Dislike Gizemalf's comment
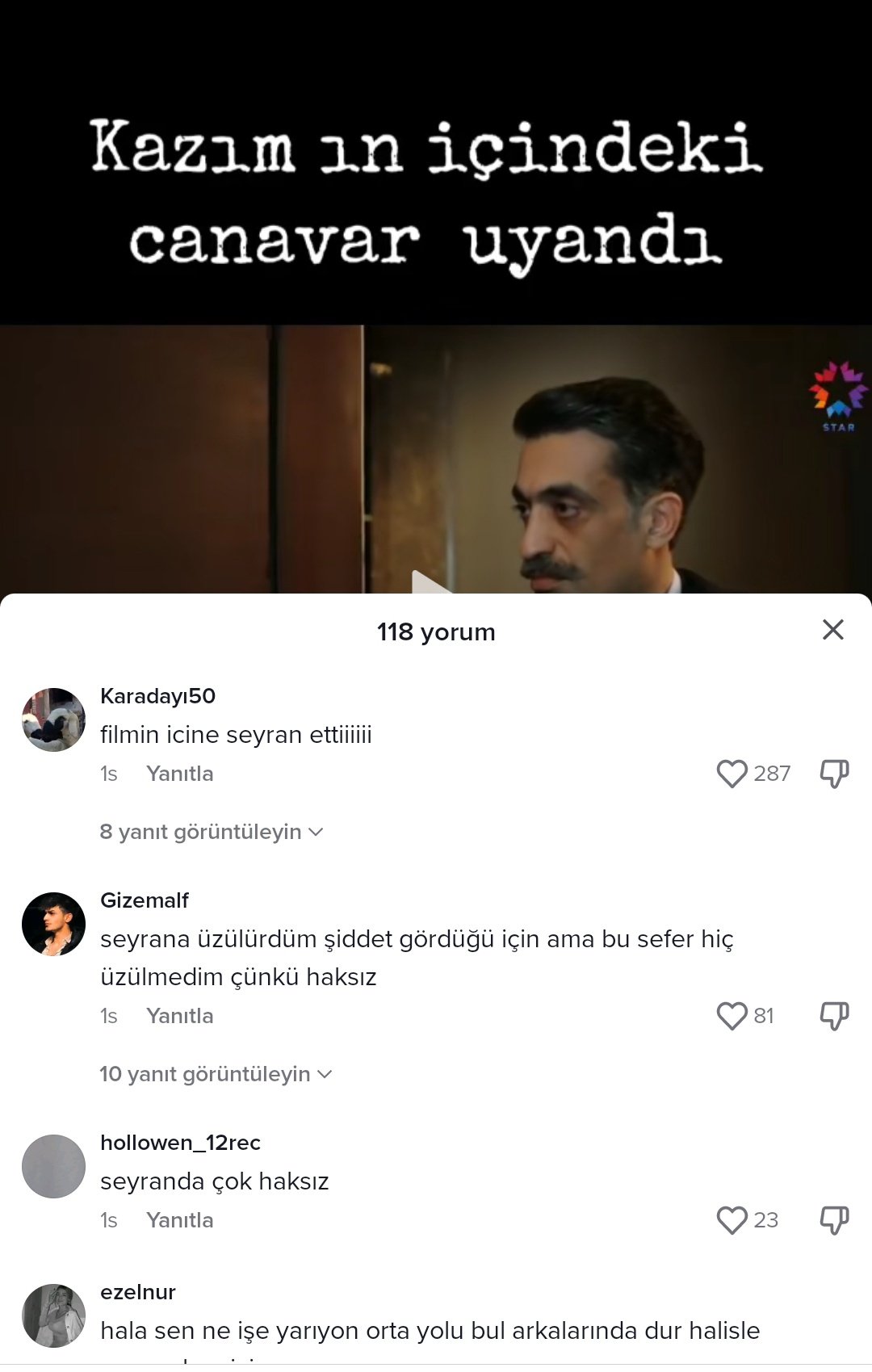Viewport: 872px width, 1372px height. (834, 1016)
